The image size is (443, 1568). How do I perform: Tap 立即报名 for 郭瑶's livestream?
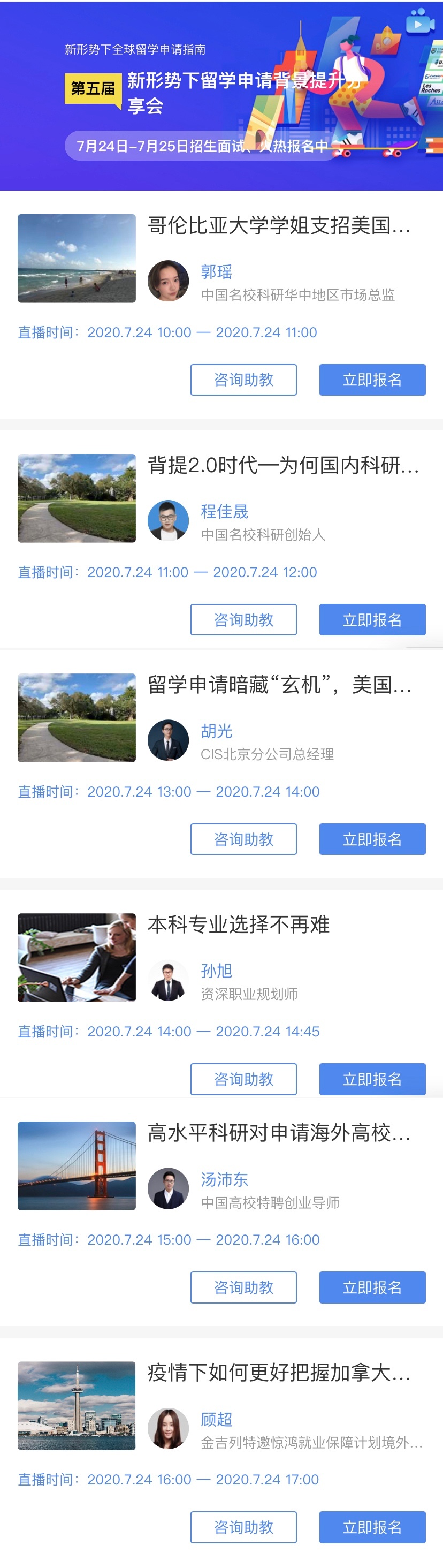[x=372, y=380]
